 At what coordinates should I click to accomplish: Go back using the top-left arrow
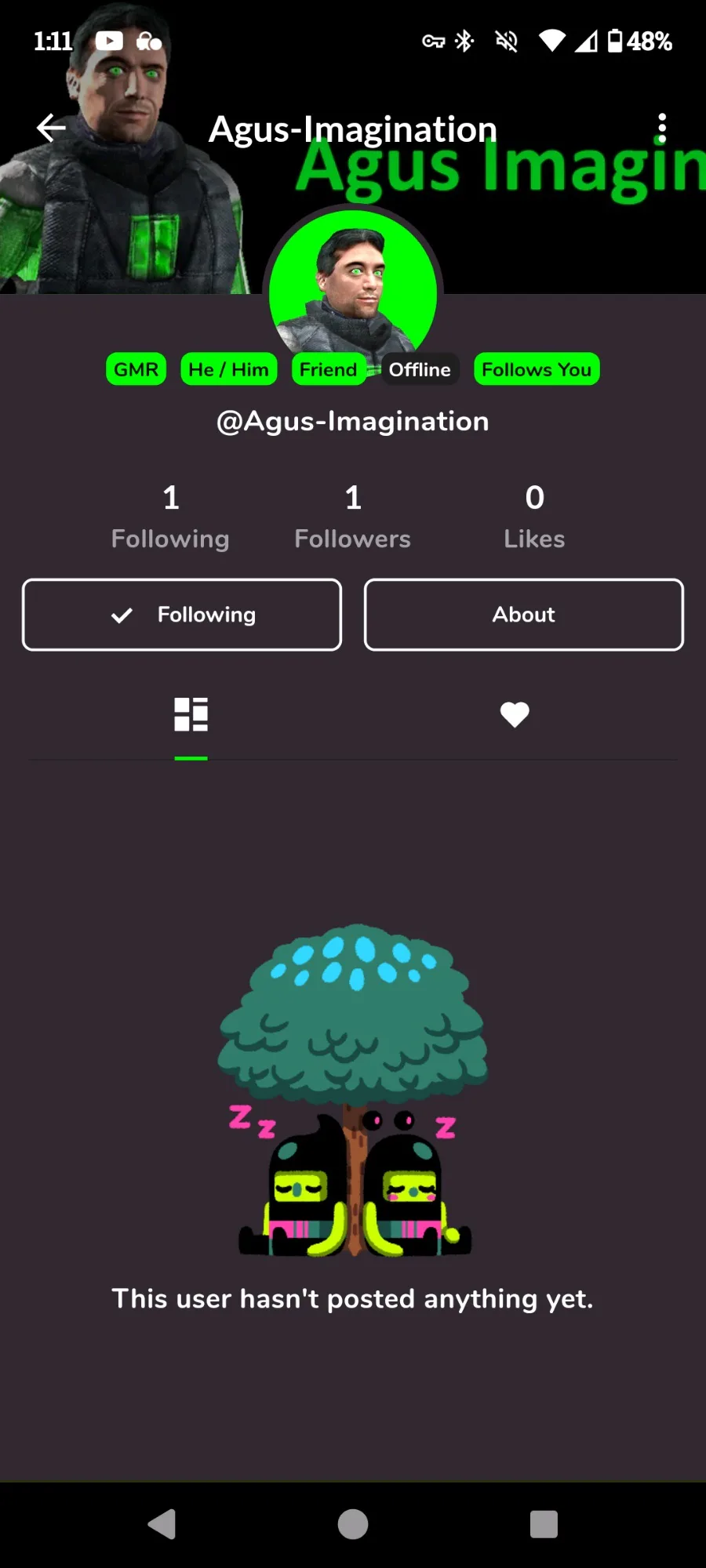[52, 128]
